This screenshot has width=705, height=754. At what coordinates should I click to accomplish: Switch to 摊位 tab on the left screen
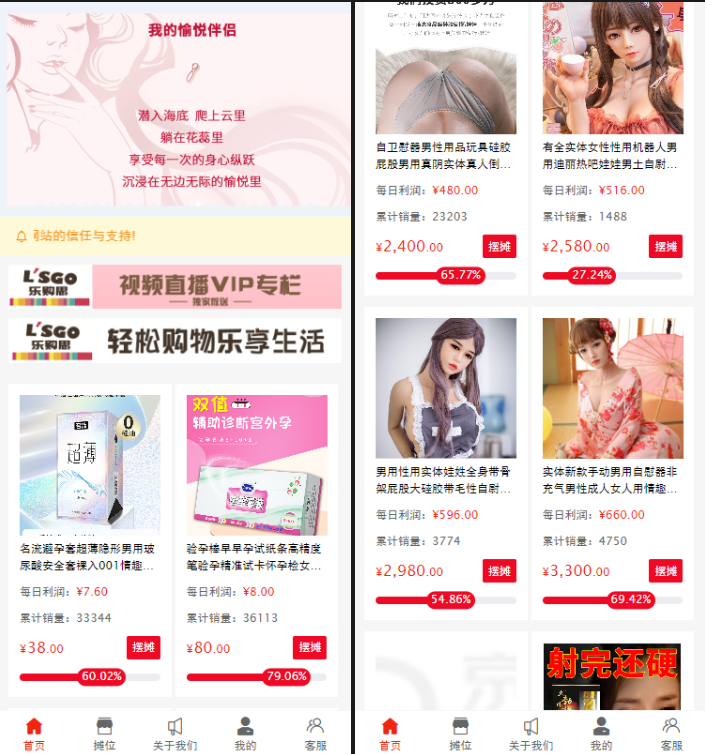click(x=104, y=733)
